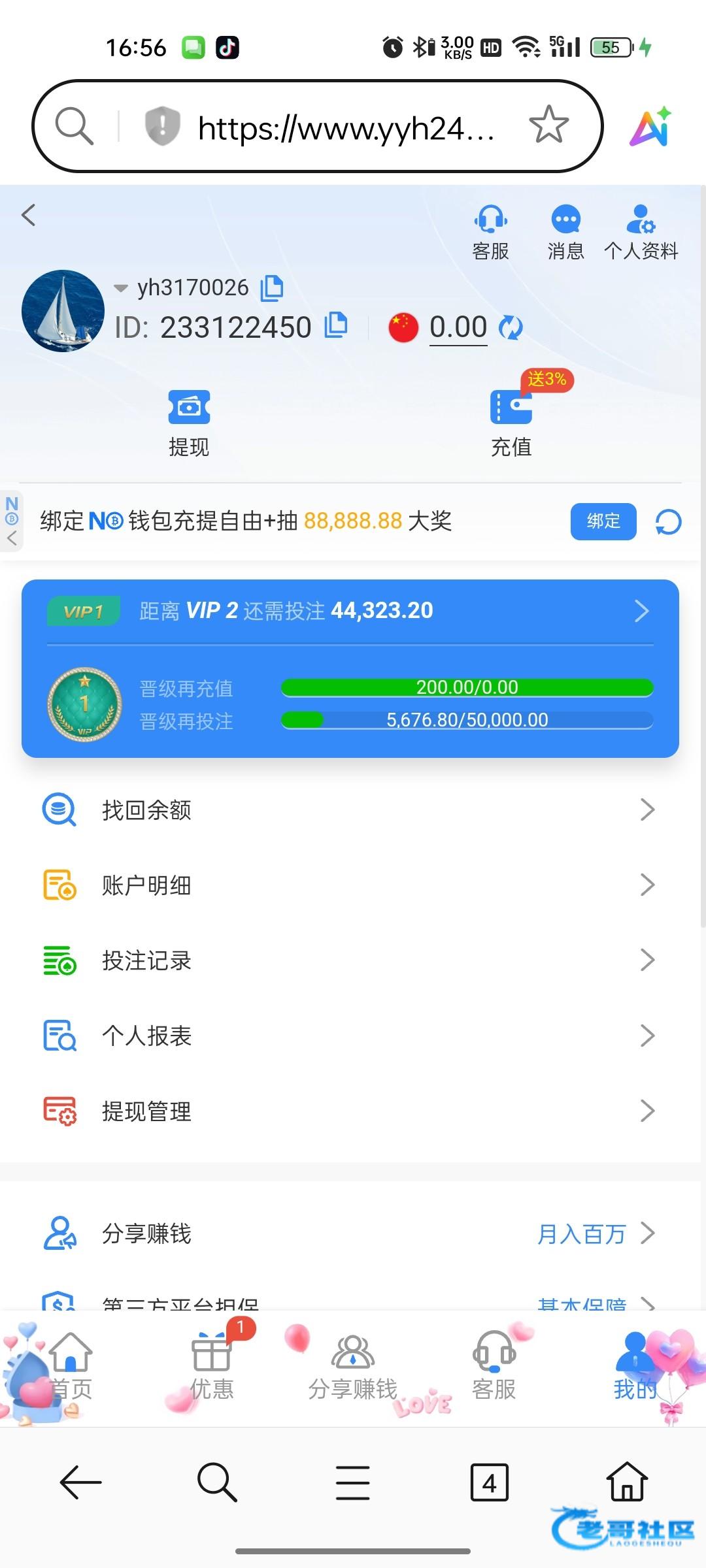Bookmark the page with the star icon

click(548, 125)
